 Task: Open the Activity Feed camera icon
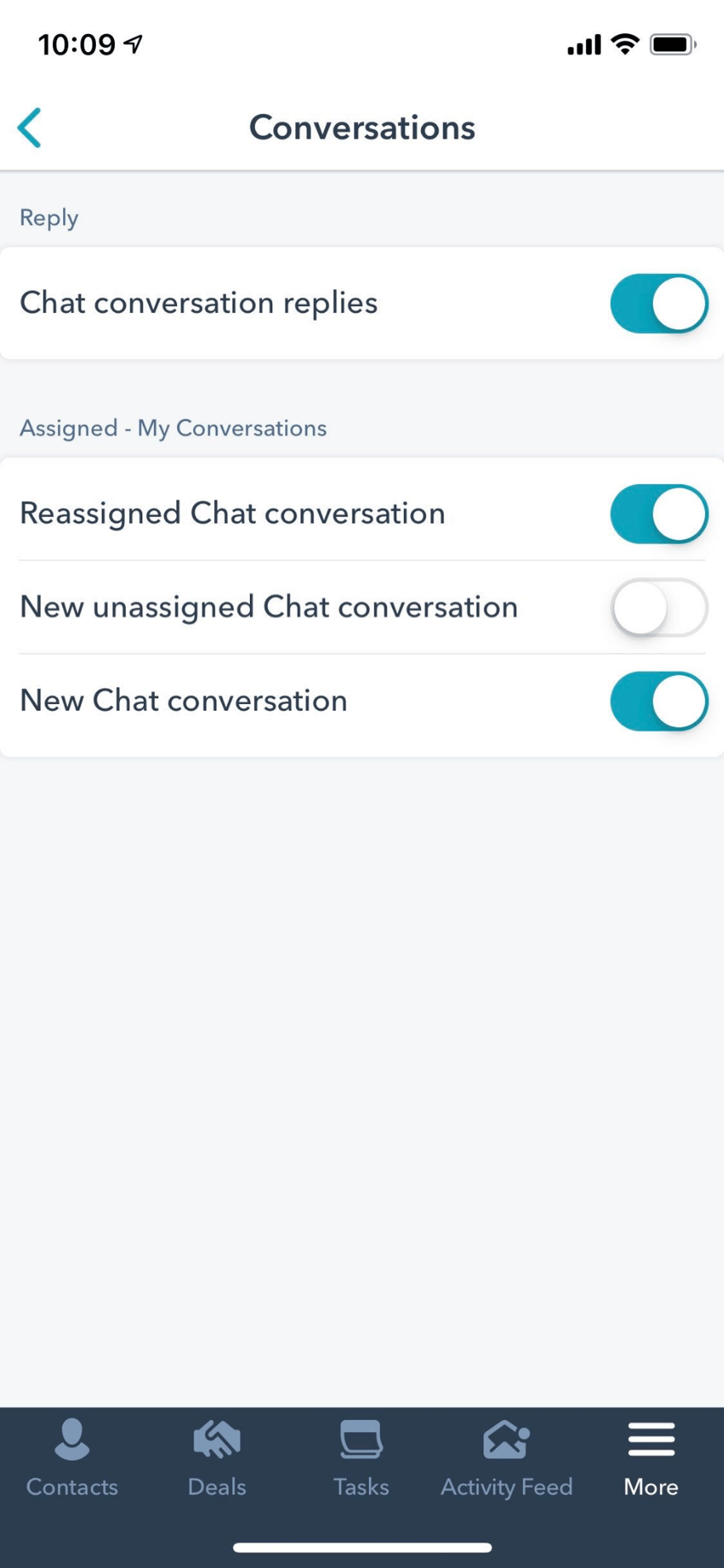tap(506, 1437)
